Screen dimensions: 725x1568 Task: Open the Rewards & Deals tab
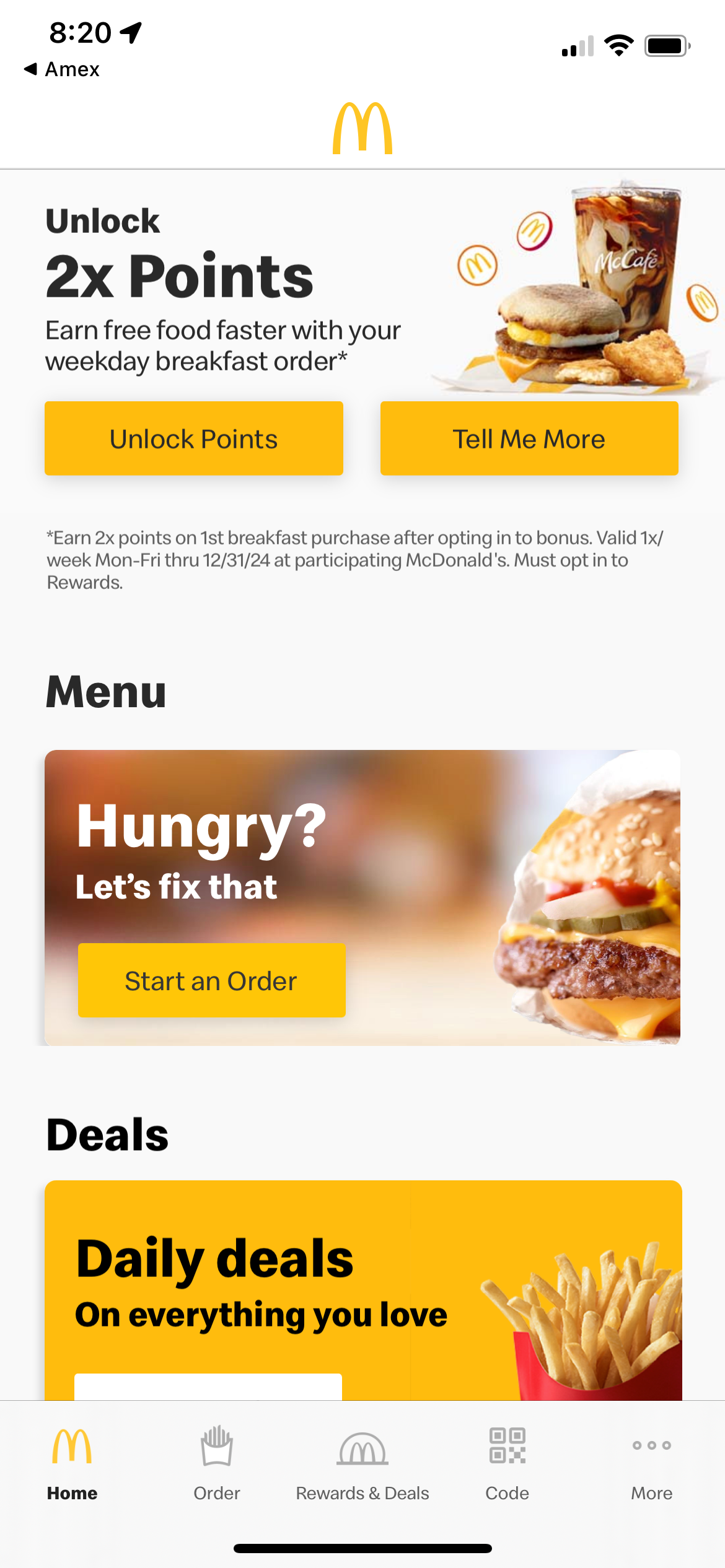362,1463
